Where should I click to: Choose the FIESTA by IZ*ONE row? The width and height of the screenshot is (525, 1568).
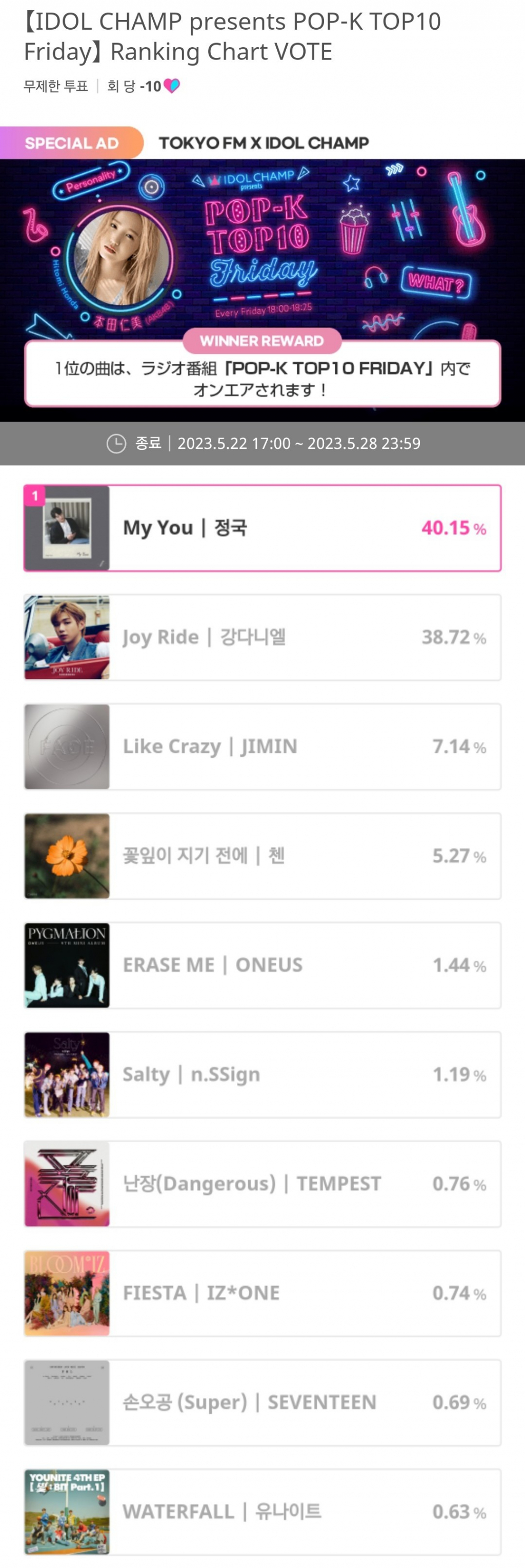262,1293
